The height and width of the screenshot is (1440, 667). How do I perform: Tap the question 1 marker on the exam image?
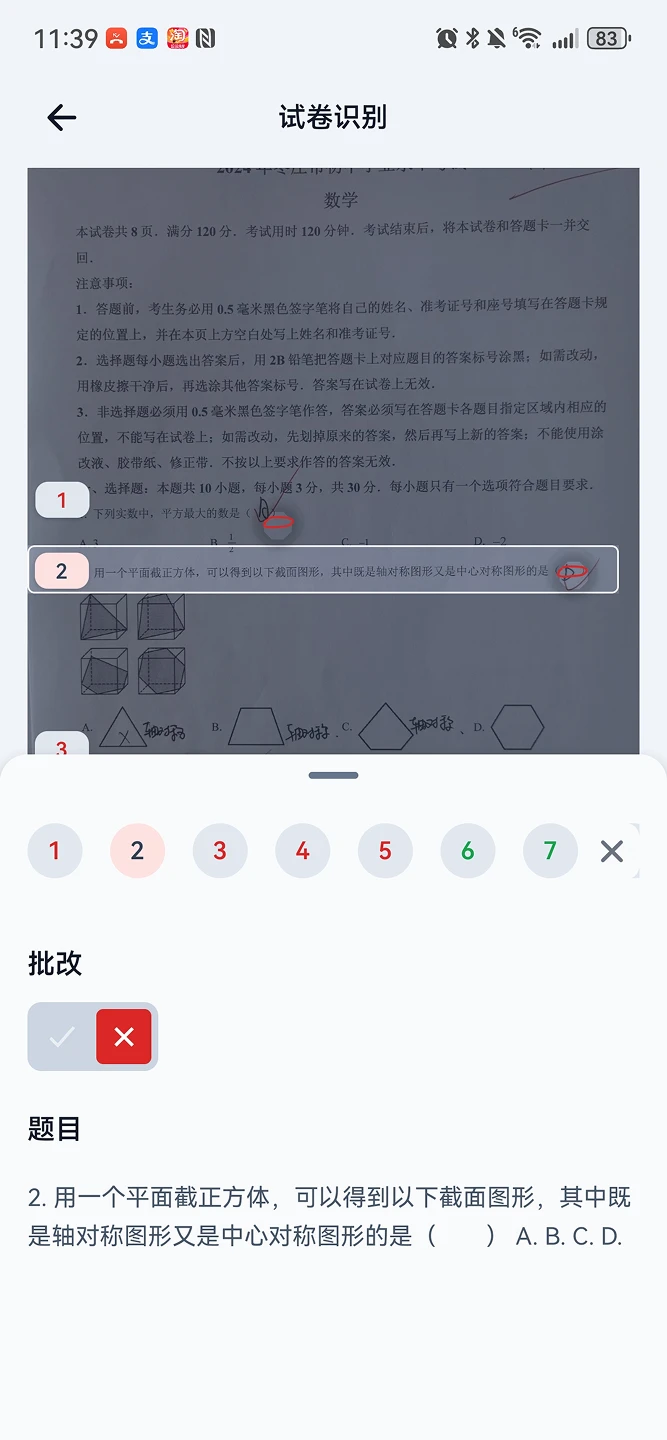(62, 500)
